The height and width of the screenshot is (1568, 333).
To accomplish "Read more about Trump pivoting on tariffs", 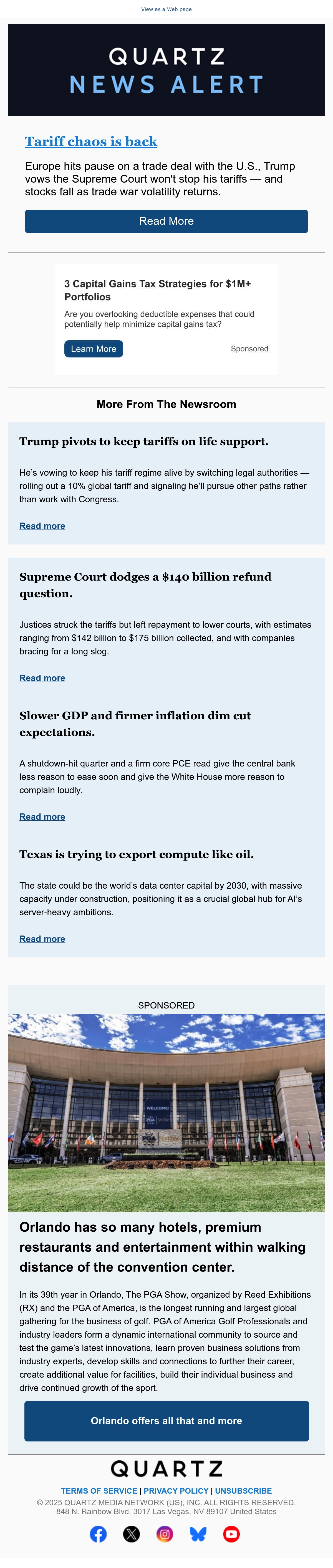I will [x=42, y=526].
